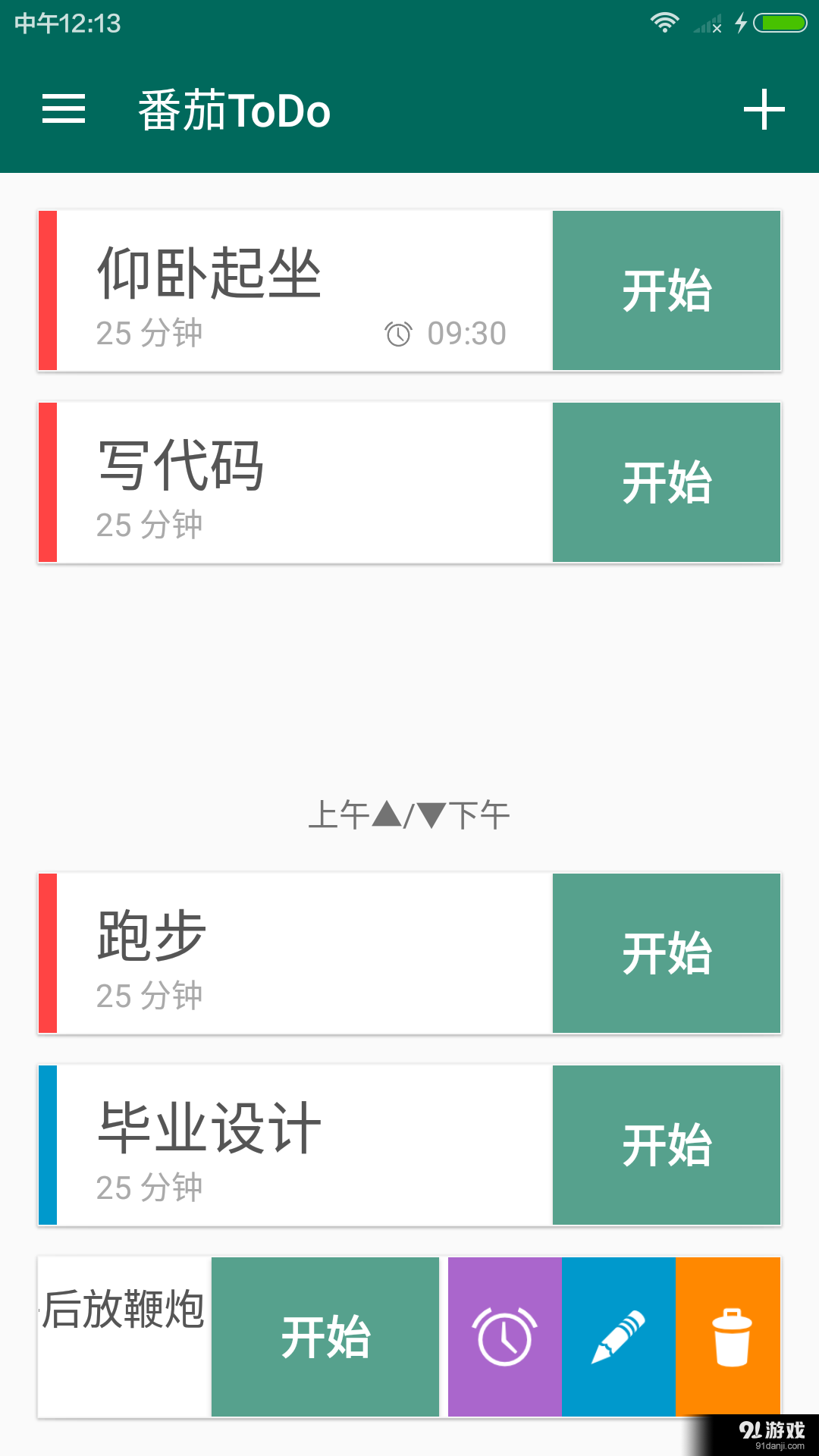The image size is (819, 1456).
Task: Tap the up arrow to show morning tasks
Action: point(386,814)
